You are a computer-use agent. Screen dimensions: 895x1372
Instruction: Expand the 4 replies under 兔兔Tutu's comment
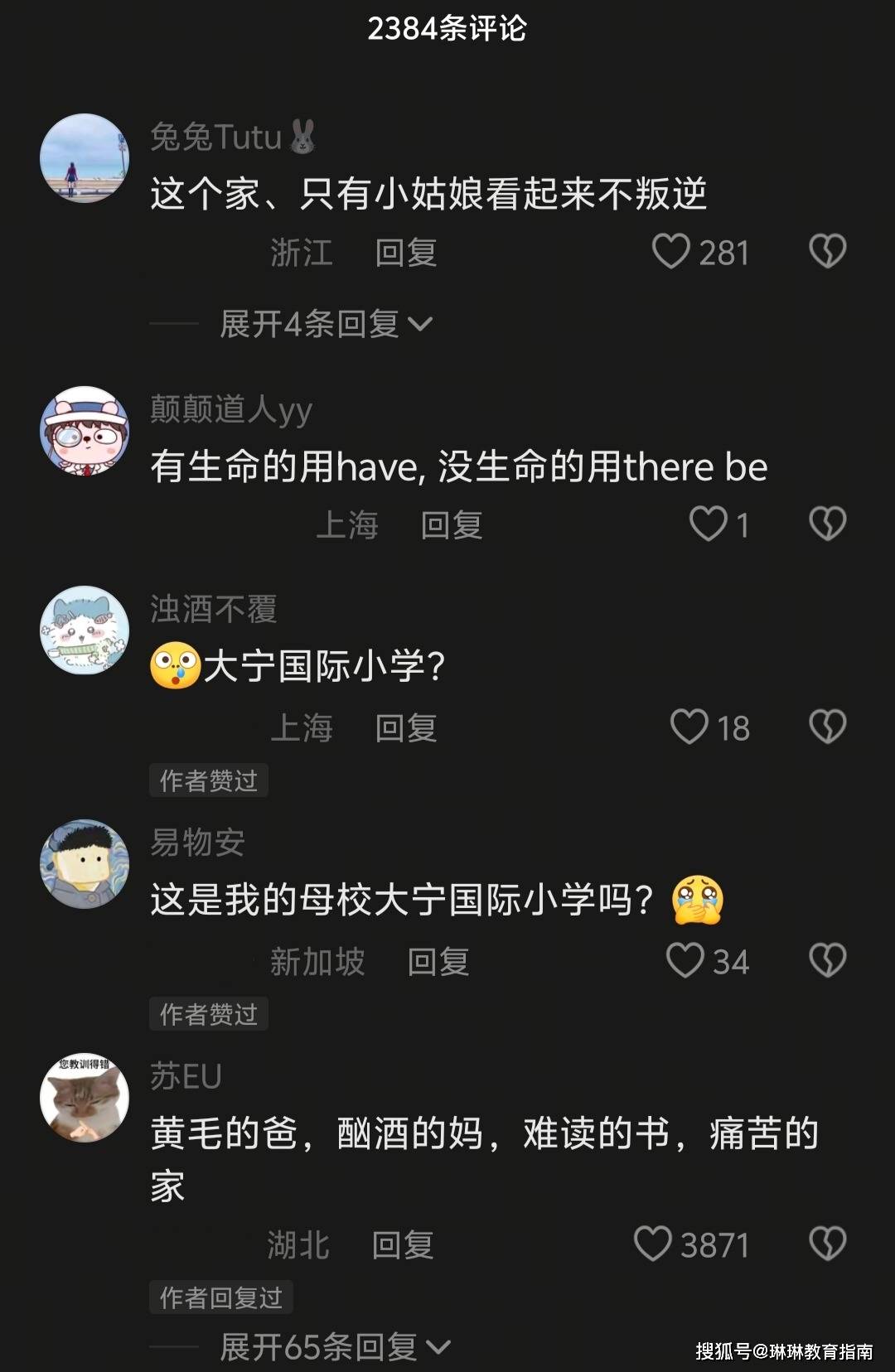coord(326,324)
